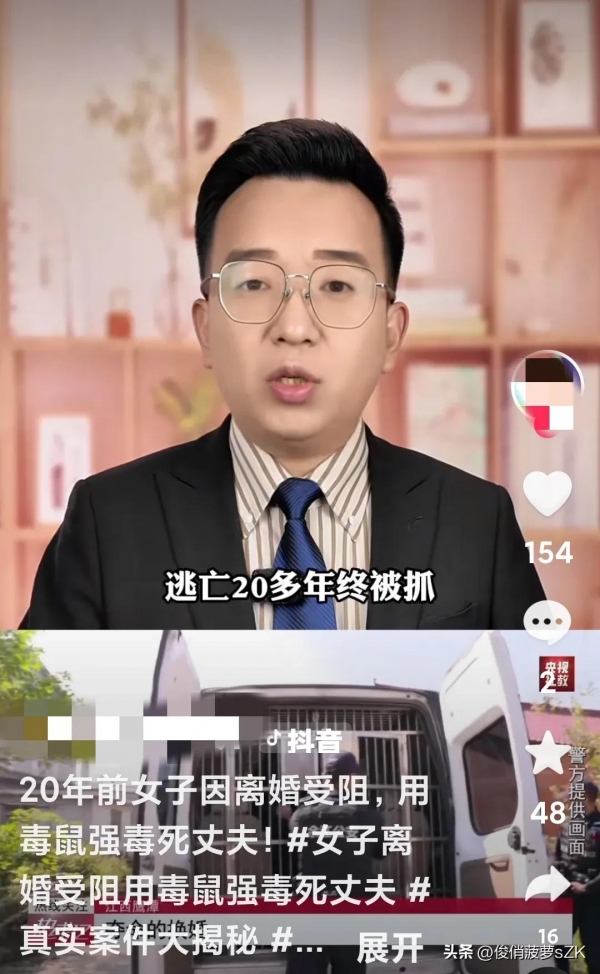Like the video with the heart icon

click(x=547, y=493)
